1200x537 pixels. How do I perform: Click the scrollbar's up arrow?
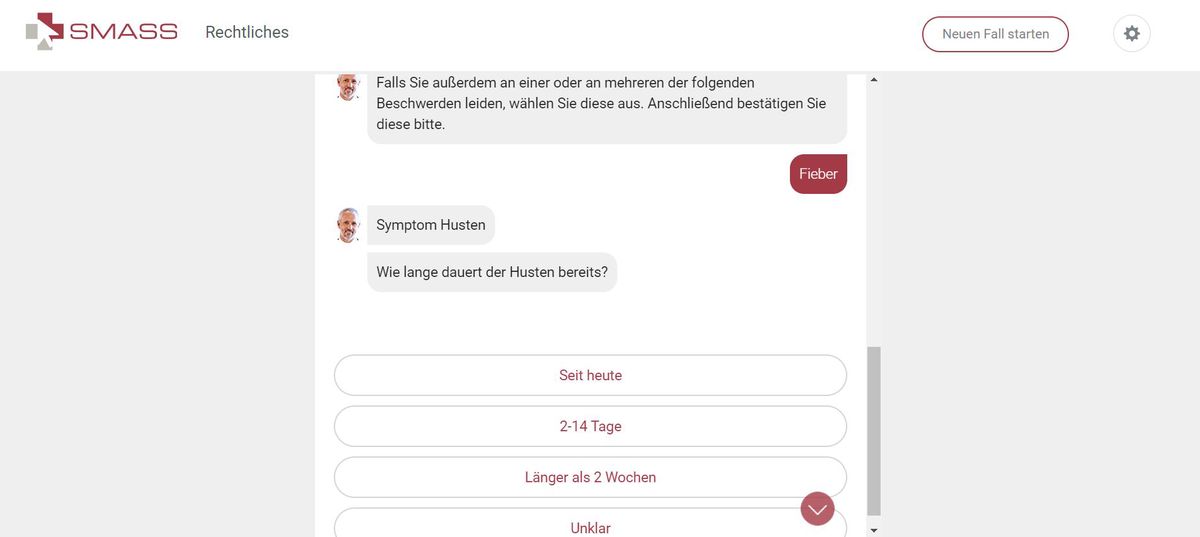tap(874, 79)
